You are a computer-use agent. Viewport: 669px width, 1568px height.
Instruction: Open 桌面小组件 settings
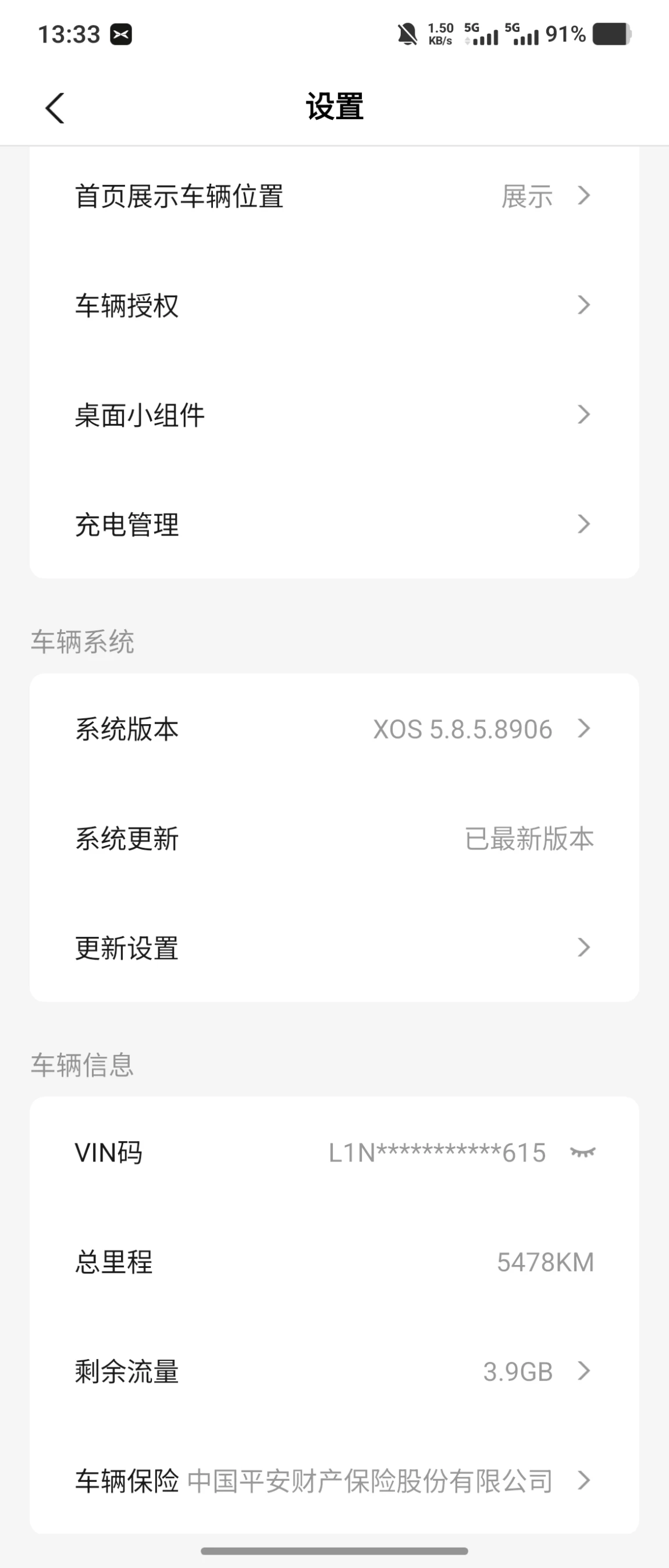click(x=333, y=415)
